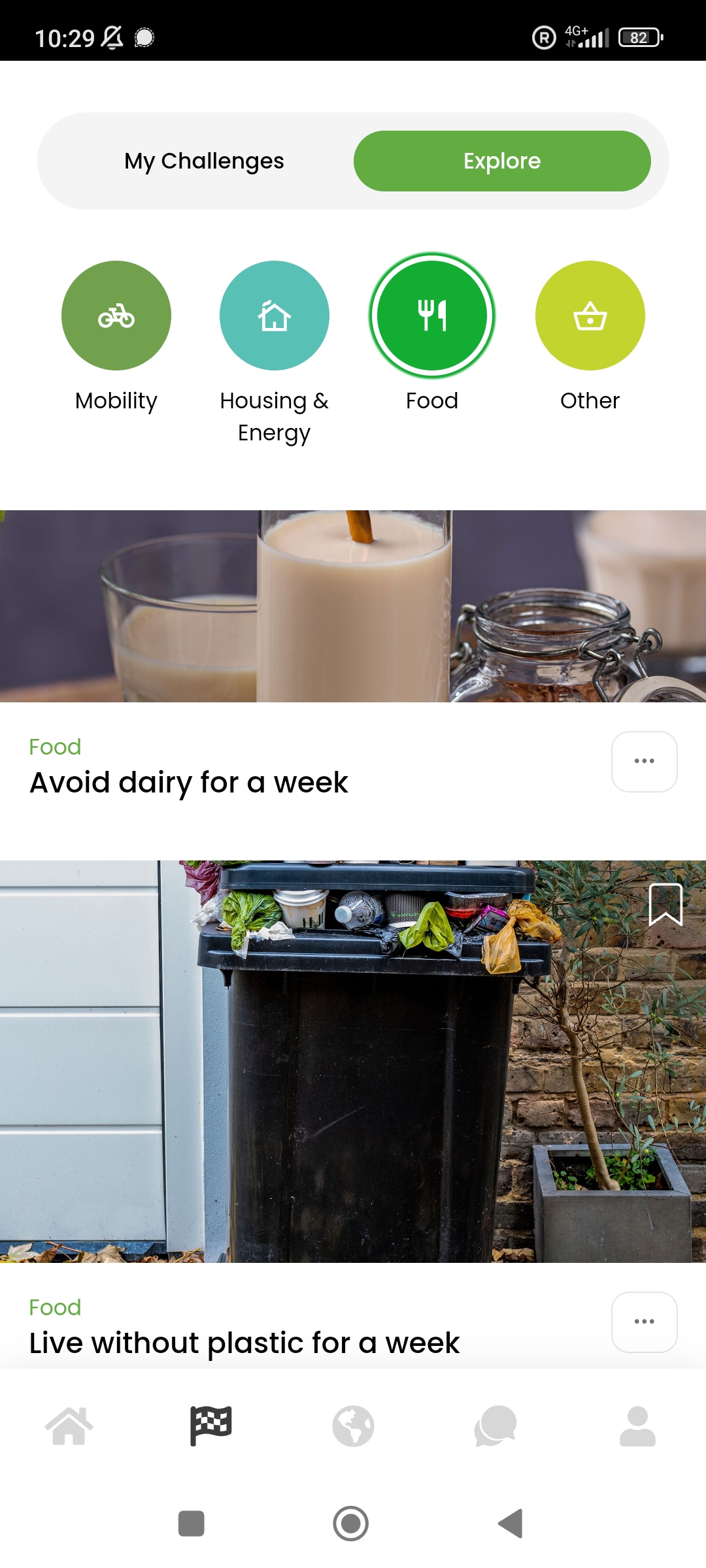Open the Avoid dairy for a week challenge
Screen dimensions: 706x1568
point(189,782)
